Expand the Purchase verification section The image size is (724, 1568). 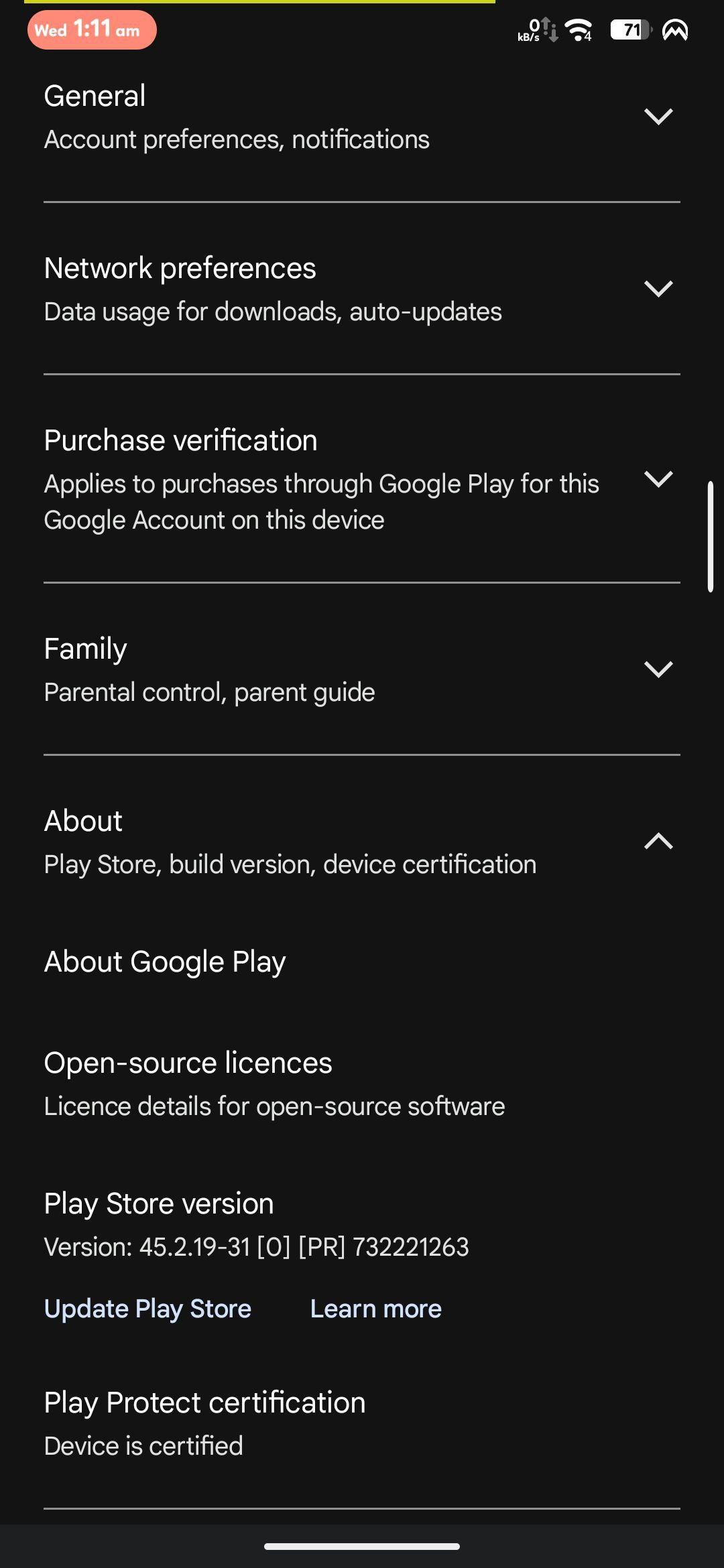click(x=362, y=479)
